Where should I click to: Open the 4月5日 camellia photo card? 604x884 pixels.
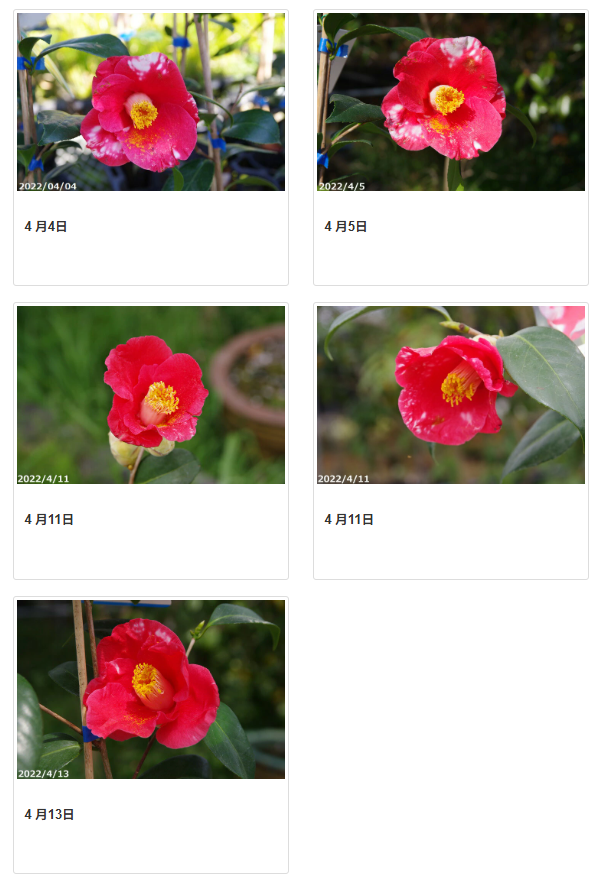coord(451,102)
